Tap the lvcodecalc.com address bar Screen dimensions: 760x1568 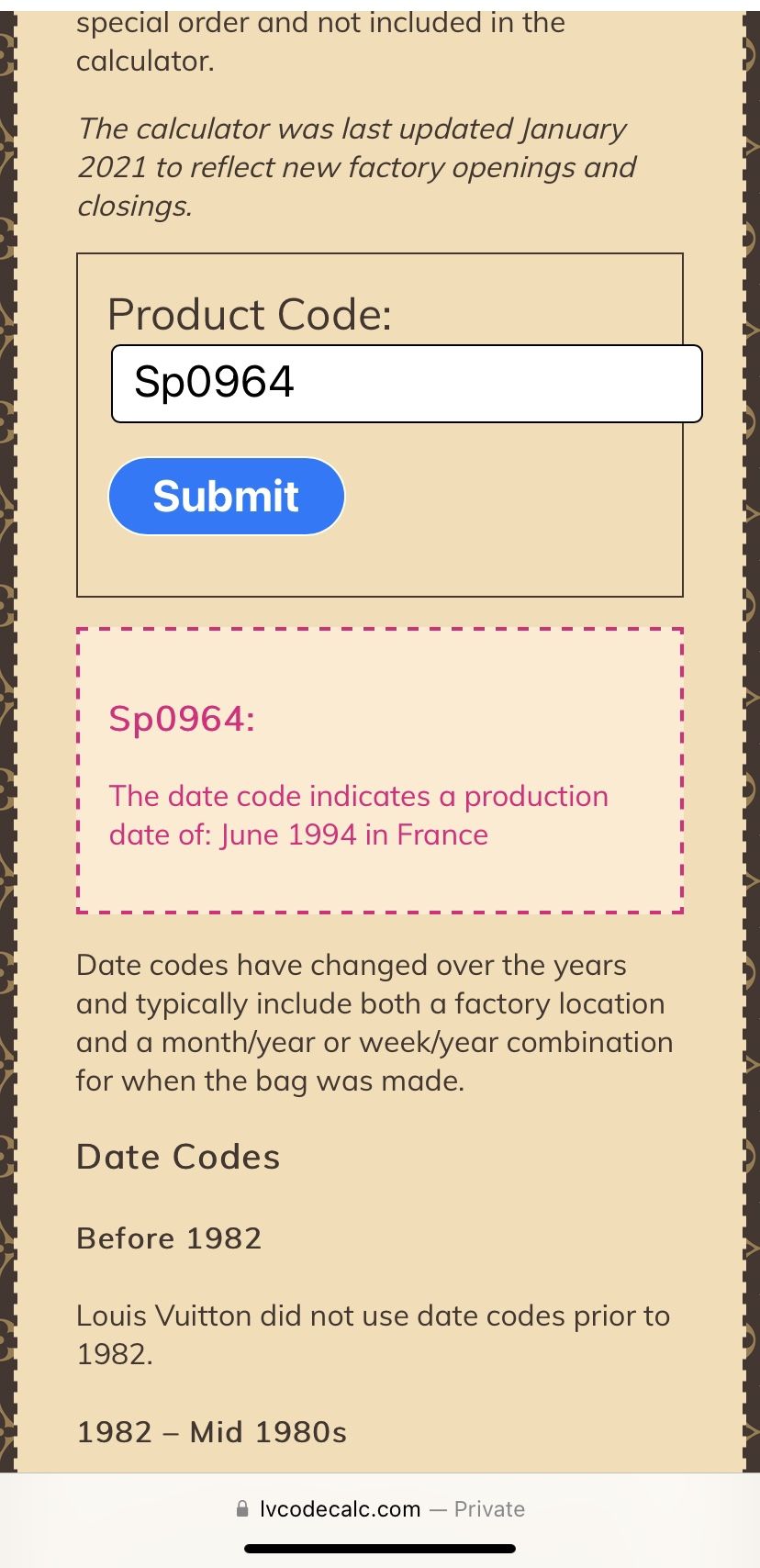[x=380, y=1508]
